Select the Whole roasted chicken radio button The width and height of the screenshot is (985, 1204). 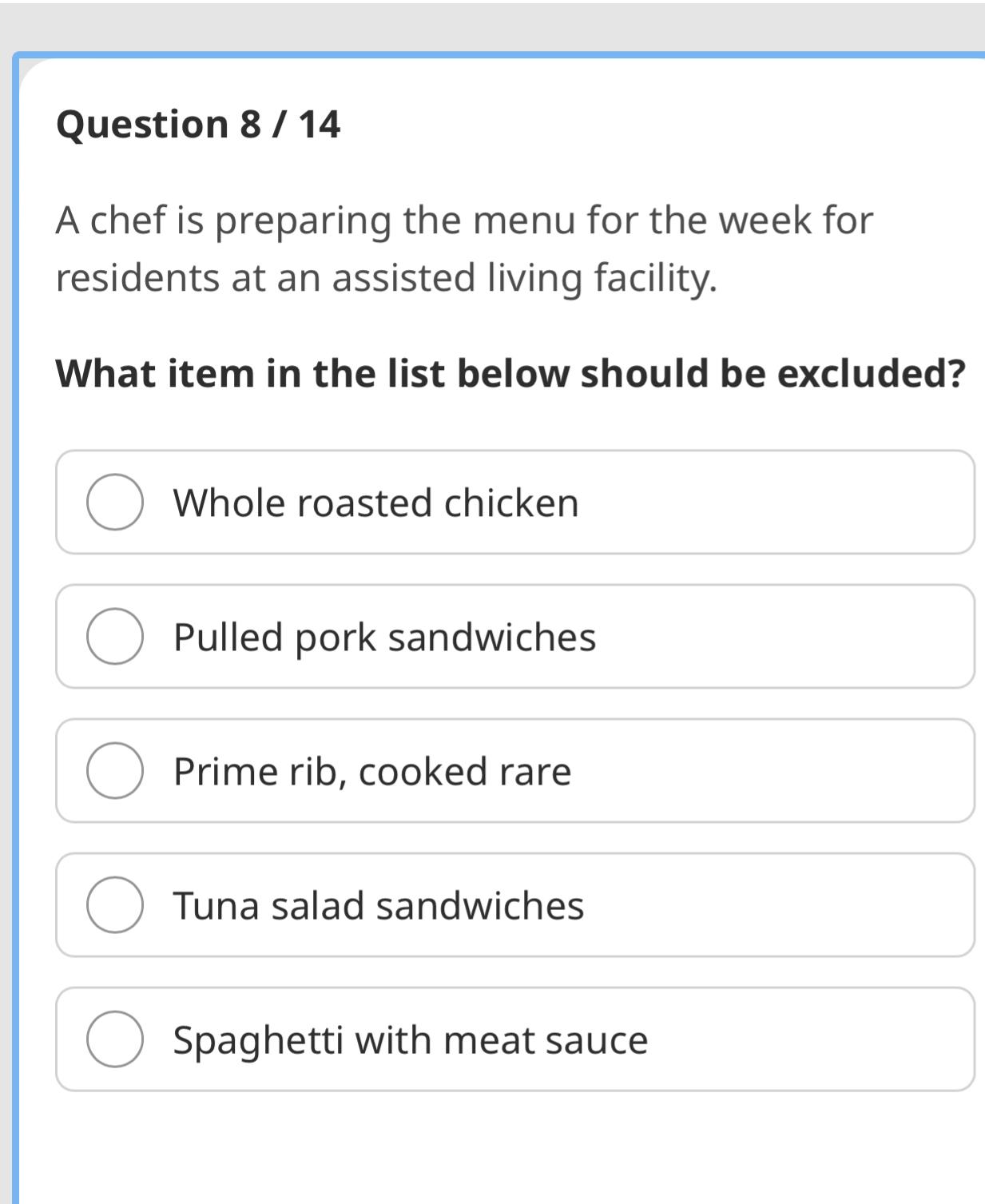114,502
